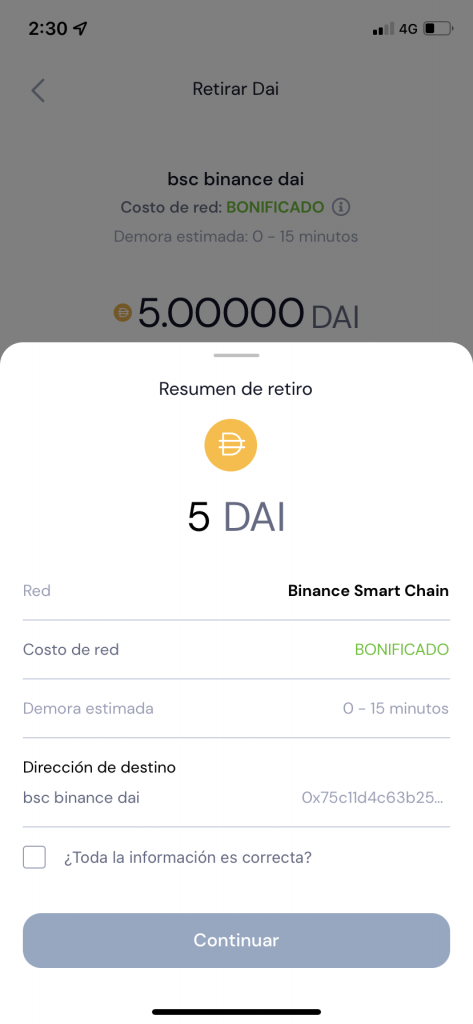473x1024 pixels.
Task: Check the '¿Toda la información es correcta?' box
Action: (x=35, y=857)
